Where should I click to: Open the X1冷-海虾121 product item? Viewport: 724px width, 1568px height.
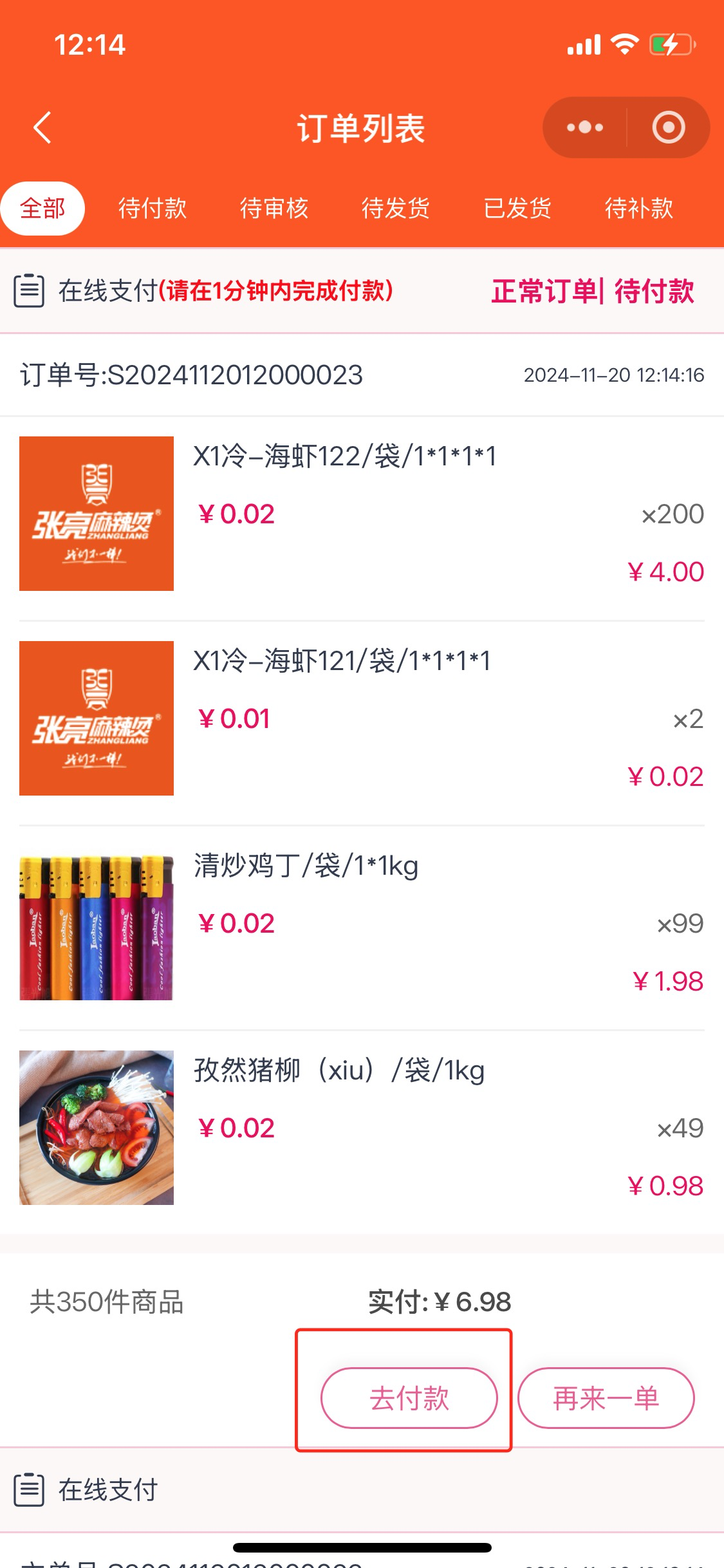point(342,661)
